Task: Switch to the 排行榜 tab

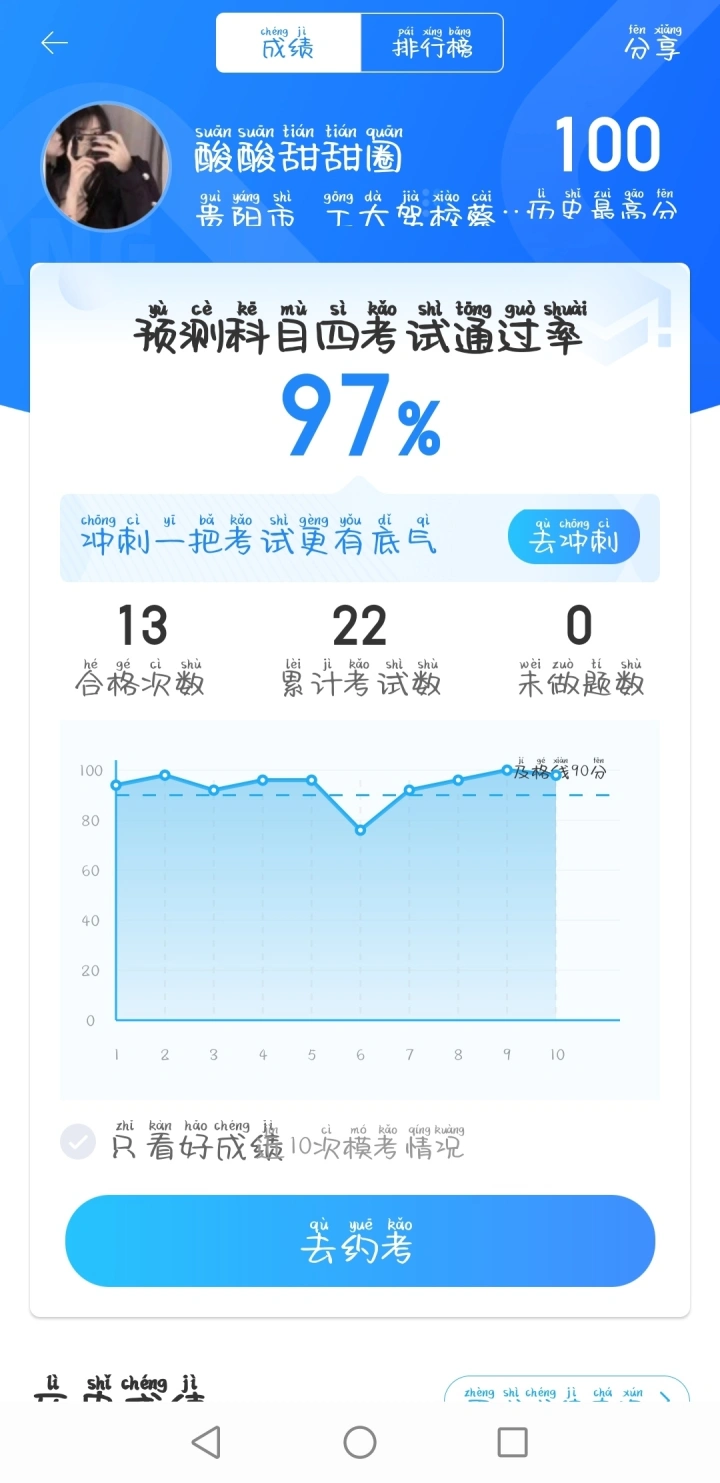Action: (x=432, y=43)
